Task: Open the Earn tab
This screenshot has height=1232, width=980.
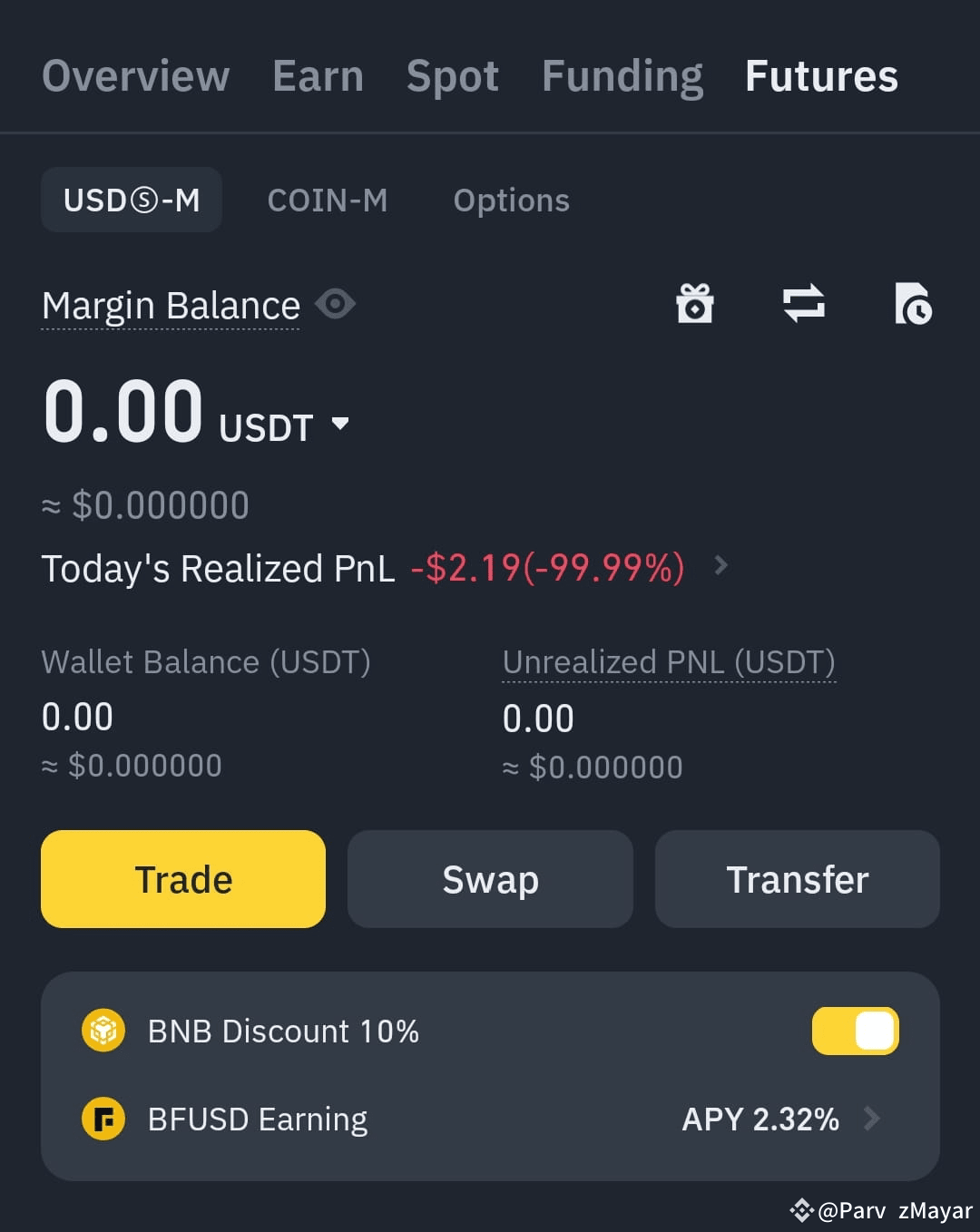Action: 318,76
